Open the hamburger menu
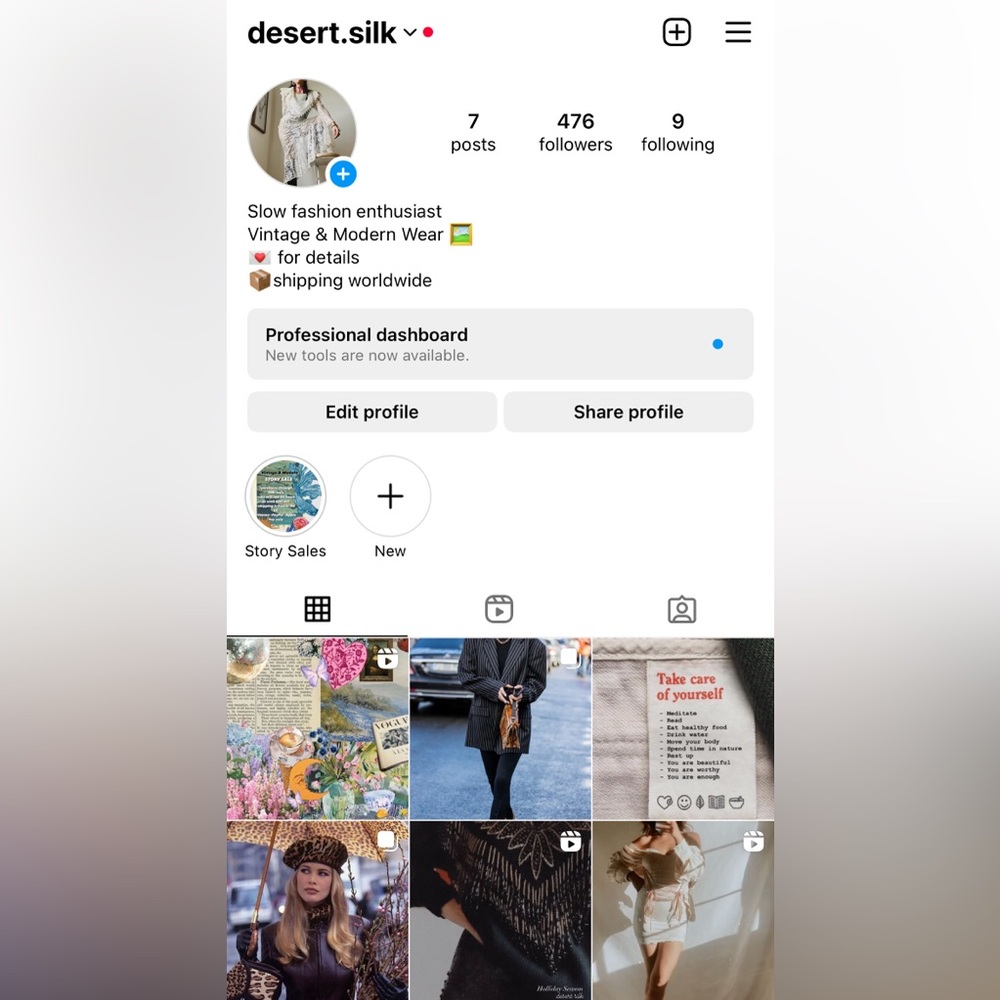Image resolution: width=1000 pixels, height=1000 pixels. coord(738,32)
